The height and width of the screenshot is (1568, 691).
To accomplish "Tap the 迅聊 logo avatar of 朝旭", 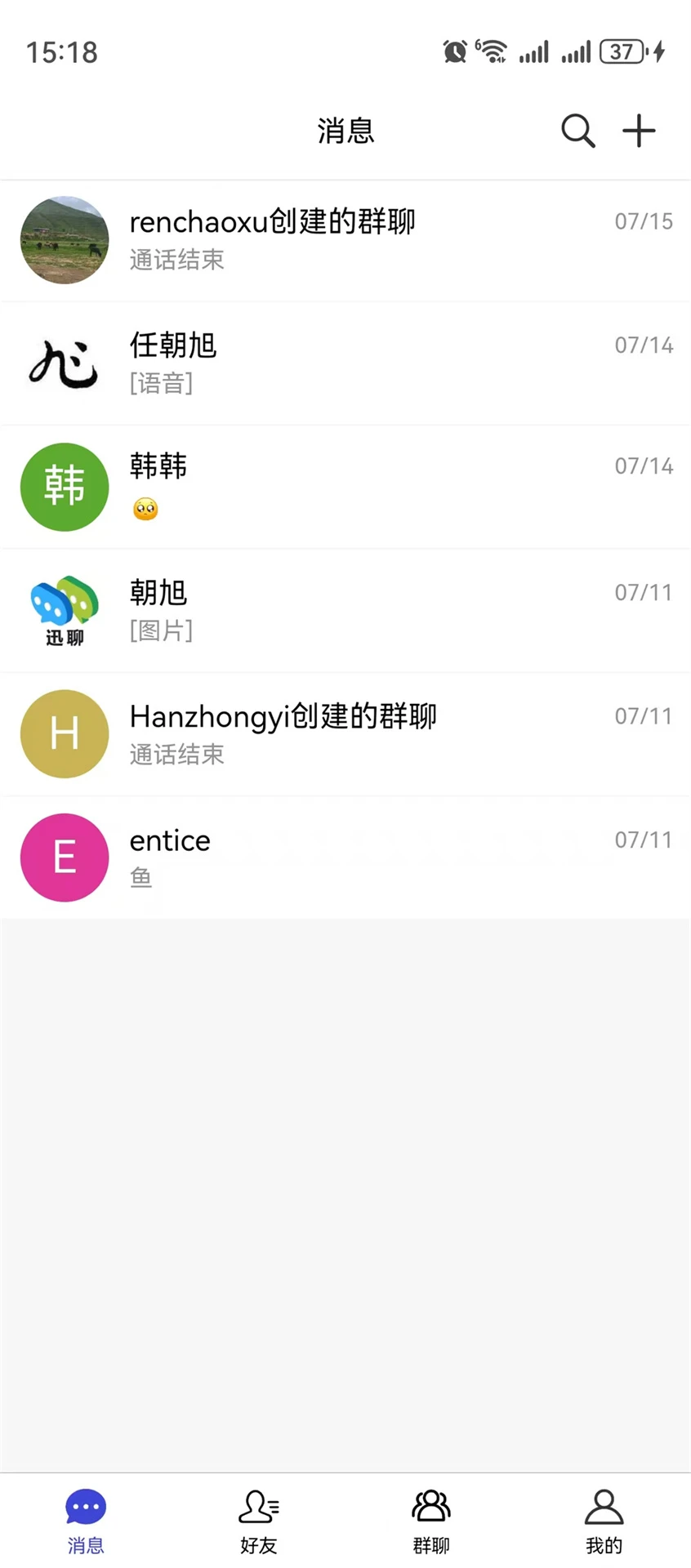I will pyautogui.click(x=65, y=610).
